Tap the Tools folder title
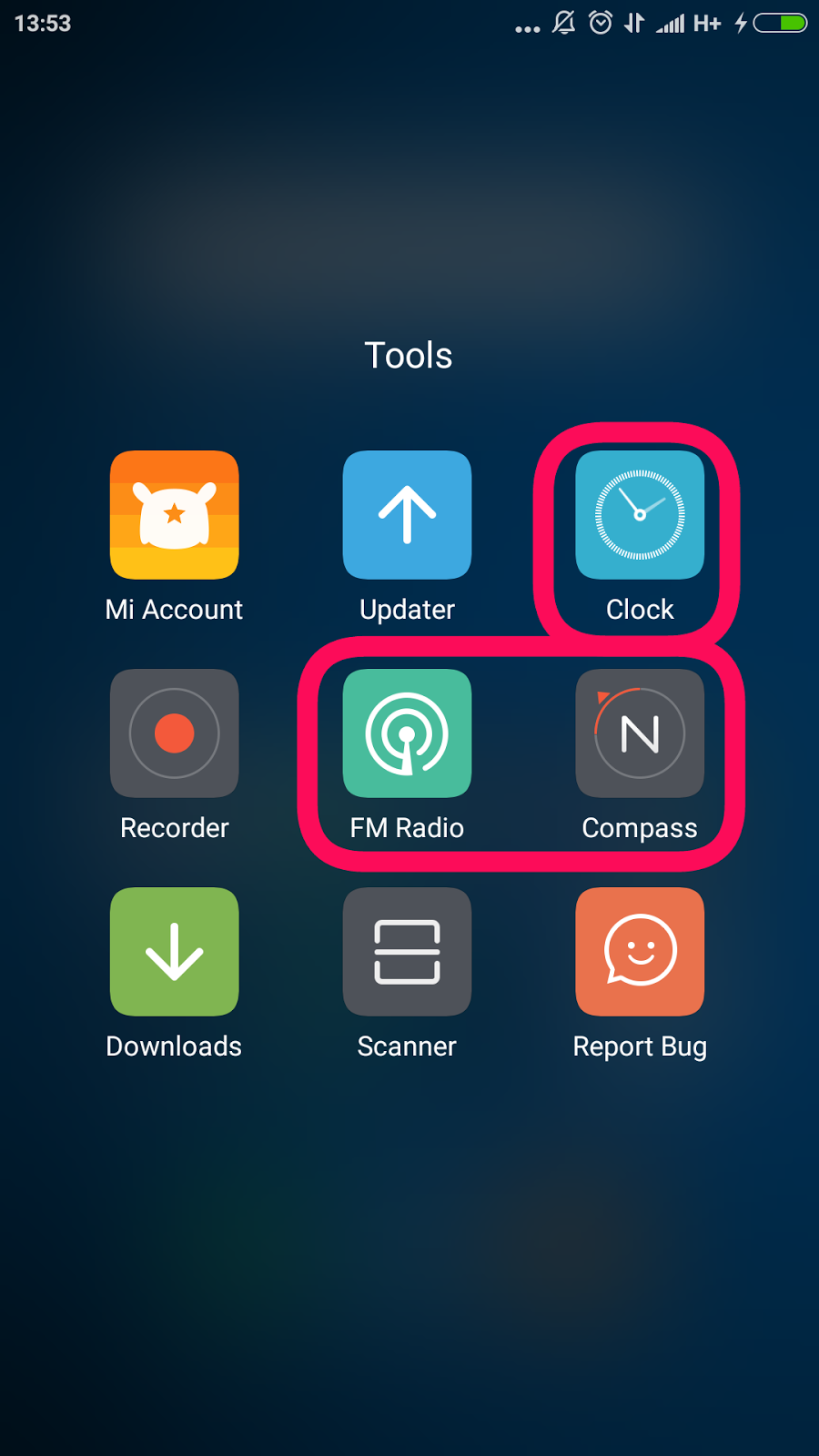This screenshot has height=1456, width=819. click(409, 356)
